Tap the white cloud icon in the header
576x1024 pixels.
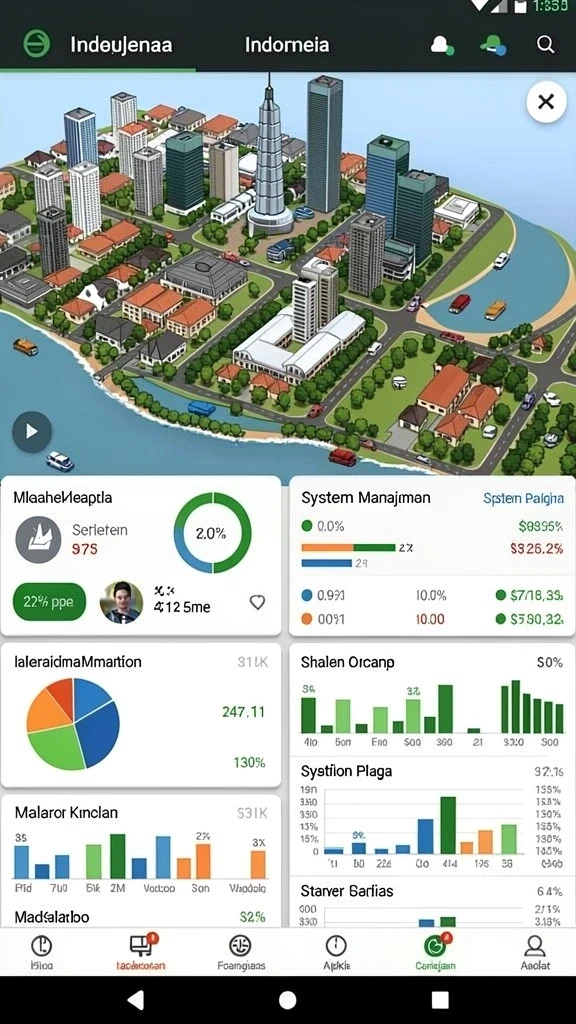coord(442,45)
